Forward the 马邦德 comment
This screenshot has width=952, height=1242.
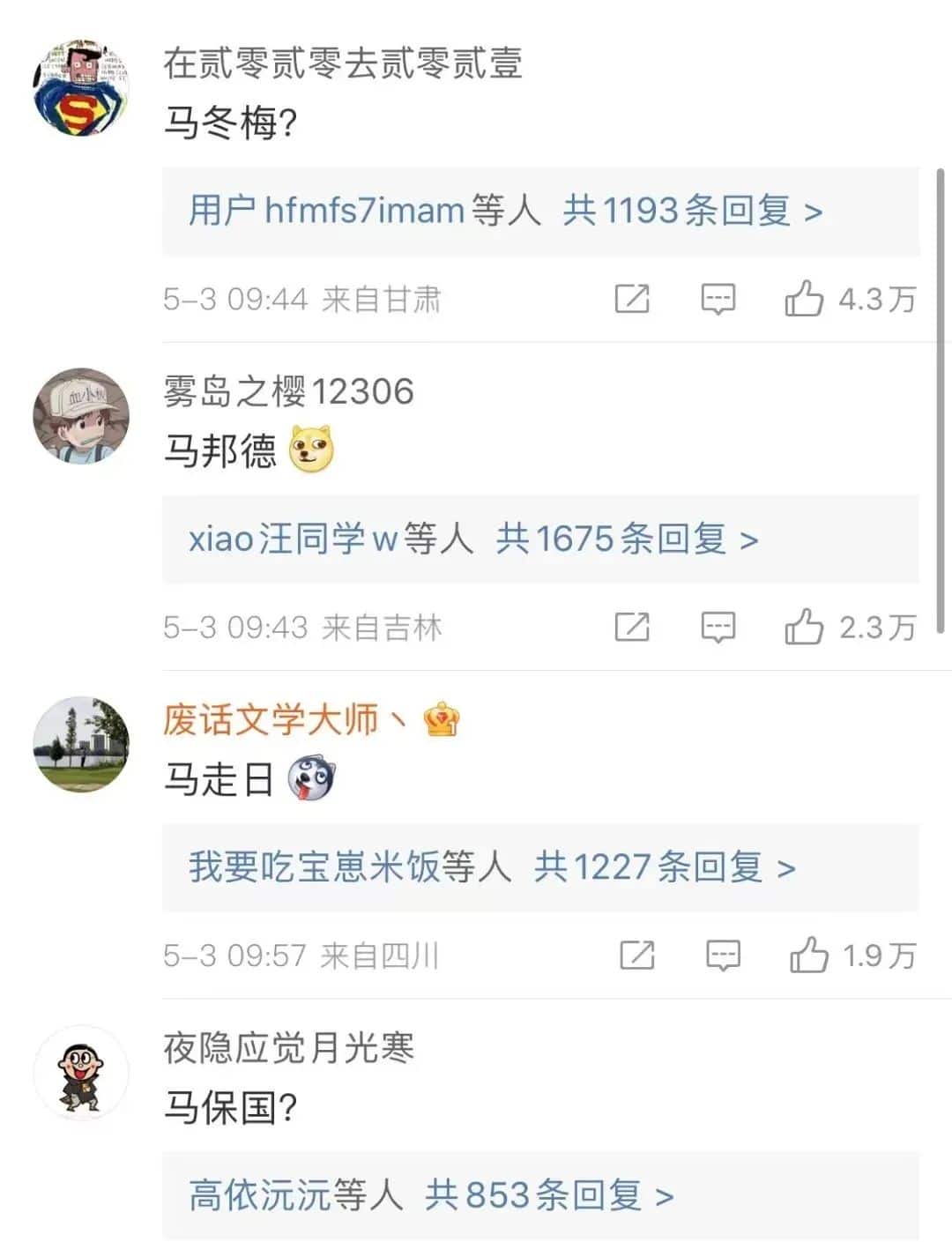coord(632,628)
